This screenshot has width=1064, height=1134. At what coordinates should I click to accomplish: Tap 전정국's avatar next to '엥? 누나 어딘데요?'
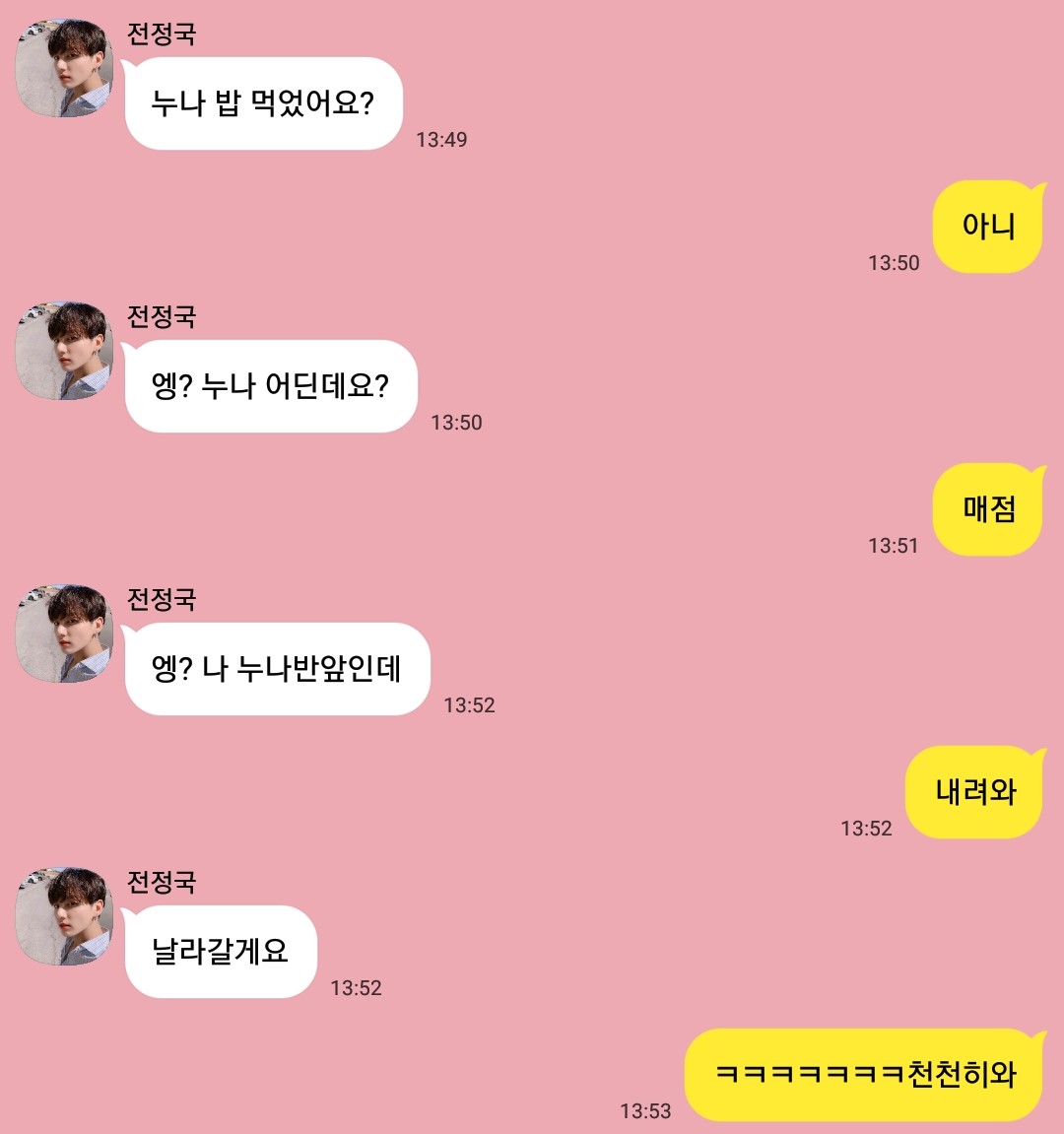(x=64, y=351)
